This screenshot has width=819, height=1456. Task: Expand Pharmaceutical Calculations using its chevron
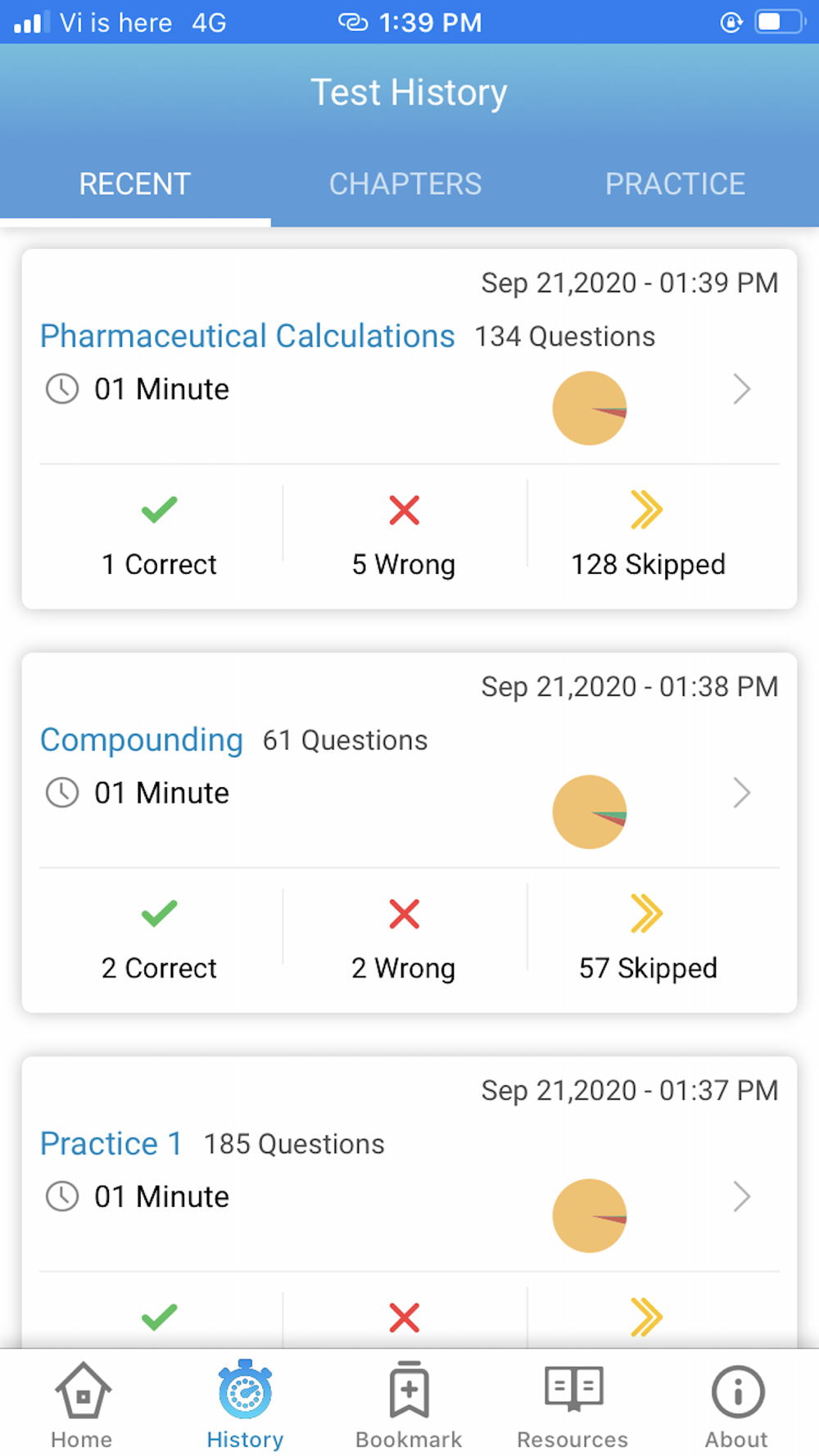pos(741,389)
